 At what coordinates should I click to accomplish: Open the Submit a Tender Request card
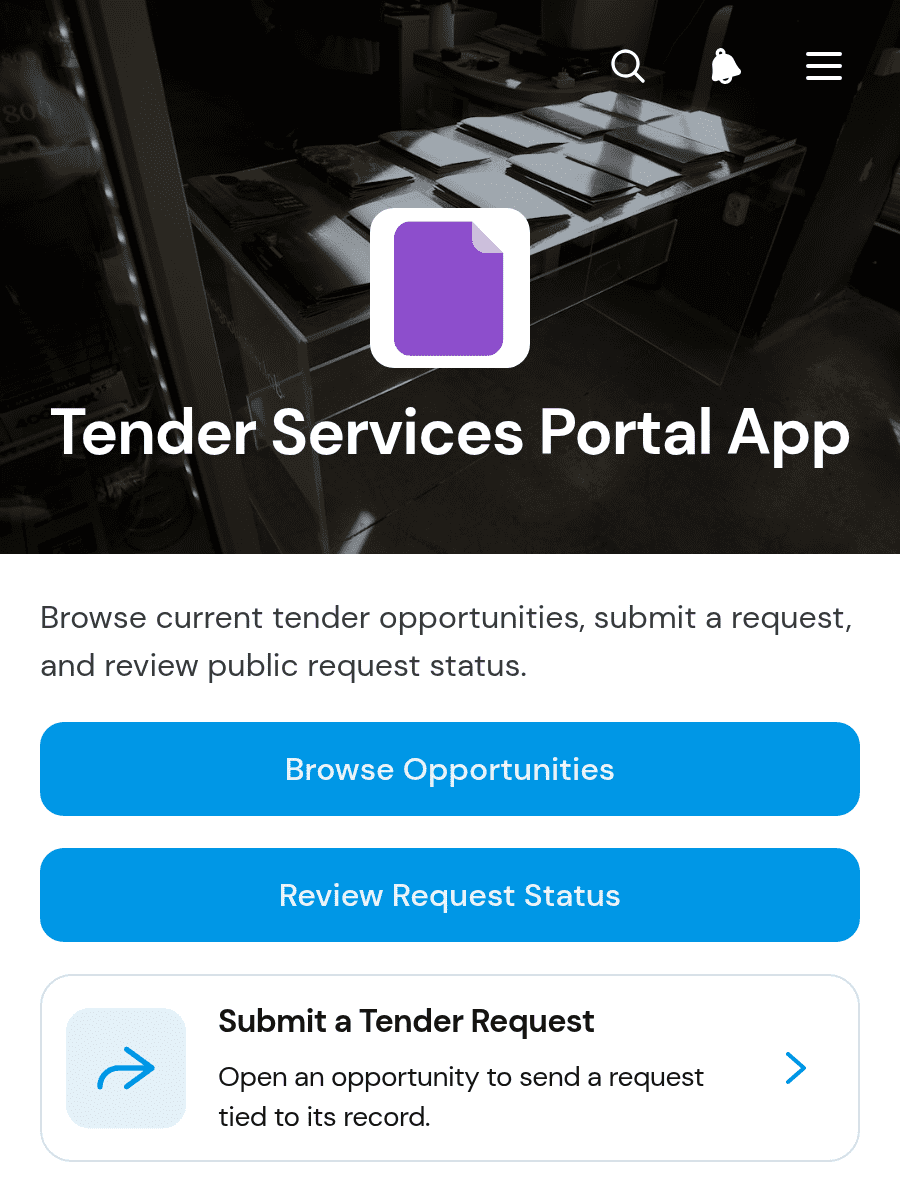click(x=450, y=1068)
